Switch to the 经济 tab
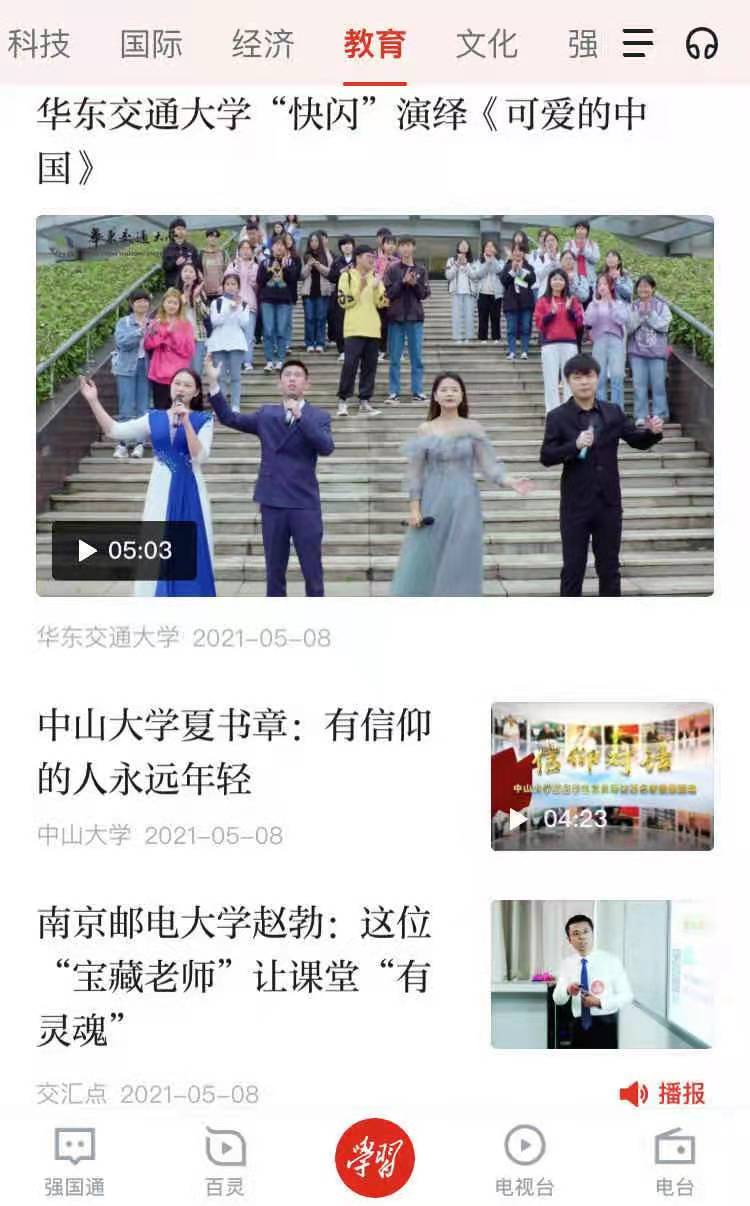This screenshot has height=1206, width=750. (x=263, y=44)
